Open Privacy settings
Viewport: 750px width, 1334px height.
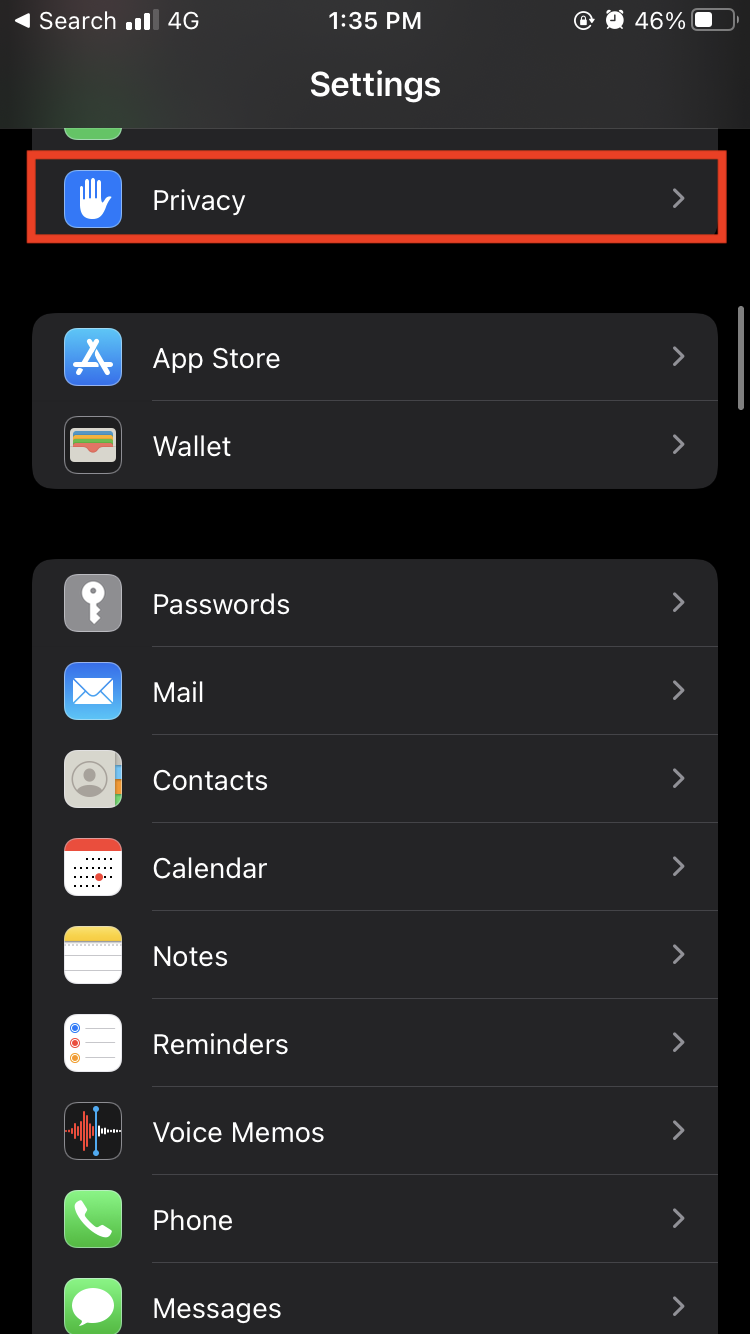click(375, 199)
